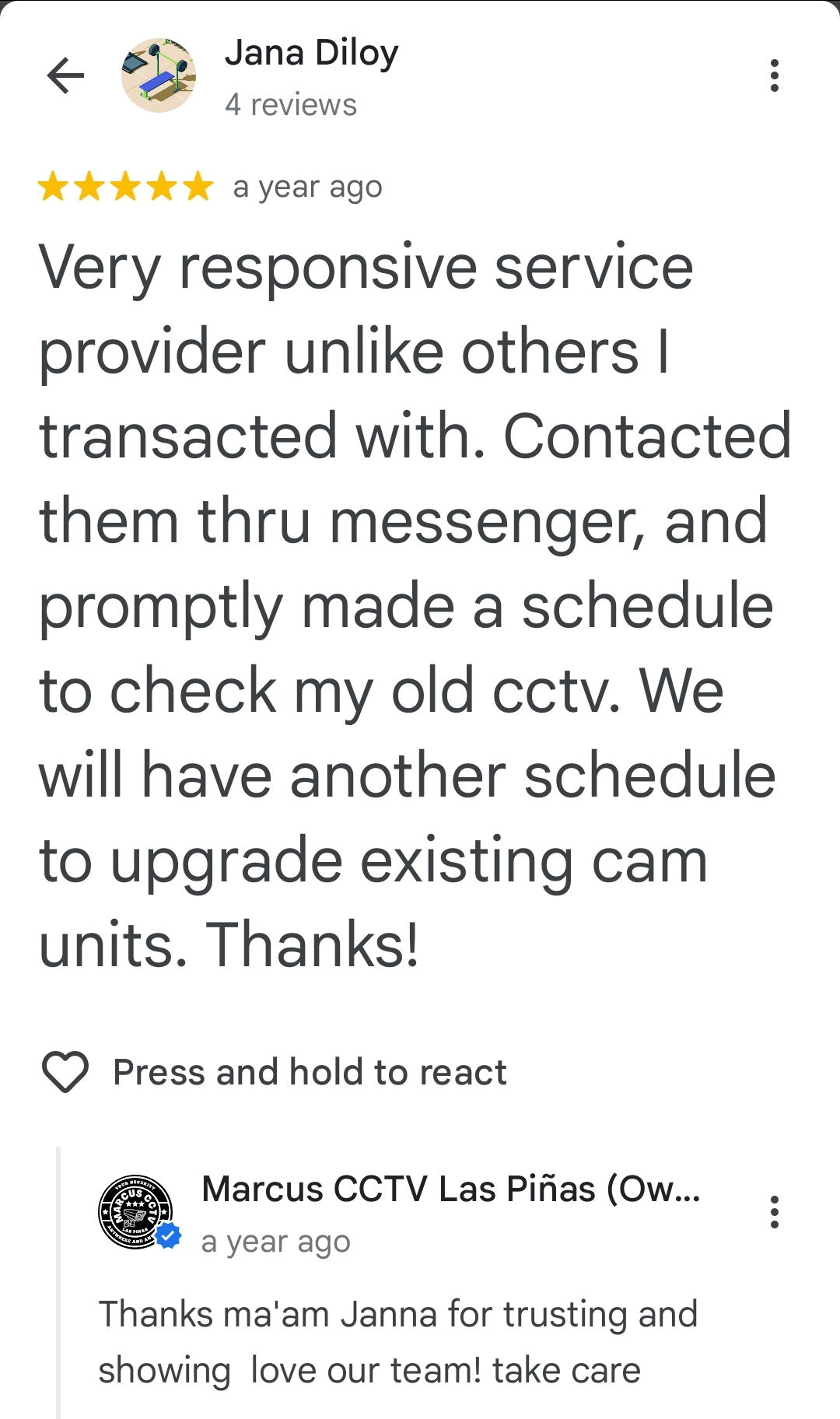
Task: Open Marcus CCTV Las Piñas owner avatar
Action: (135, 1212)
